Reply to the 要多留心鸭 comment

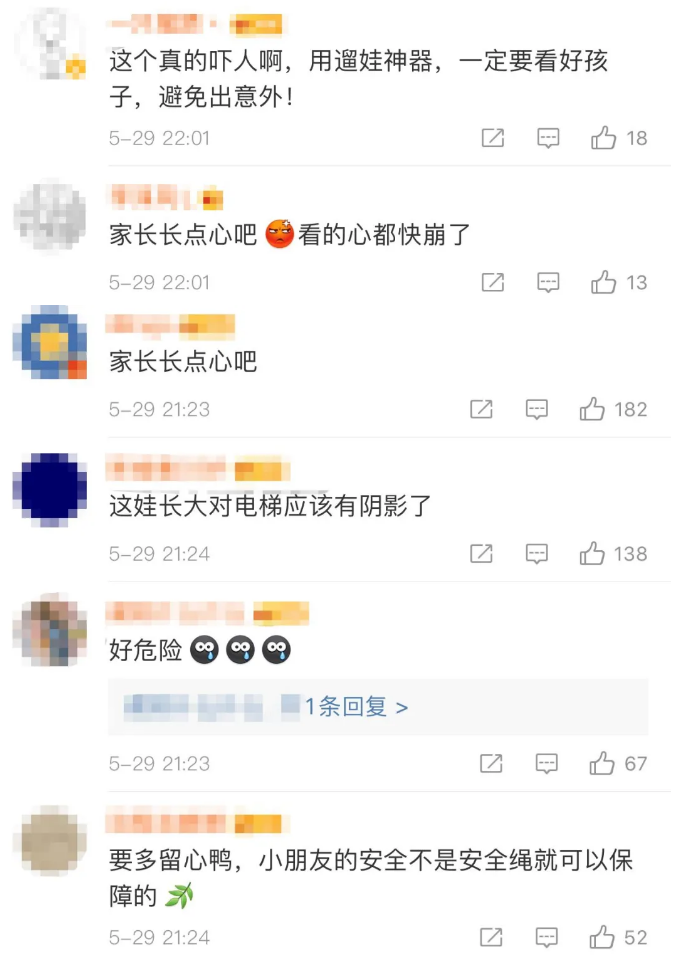tap(547, 937)
